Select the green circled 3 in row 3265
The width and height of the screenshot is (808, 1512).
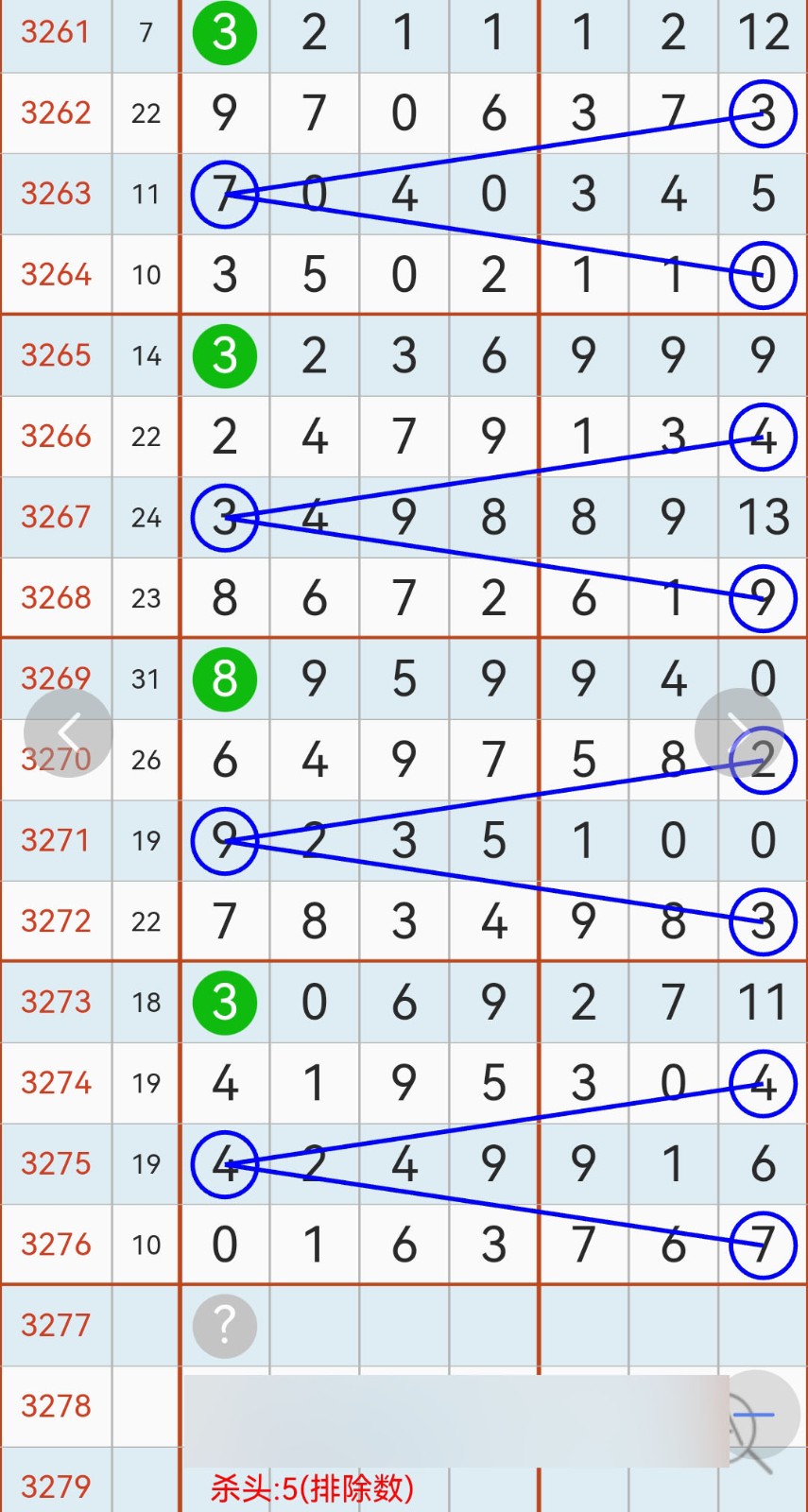click(224, 355)
